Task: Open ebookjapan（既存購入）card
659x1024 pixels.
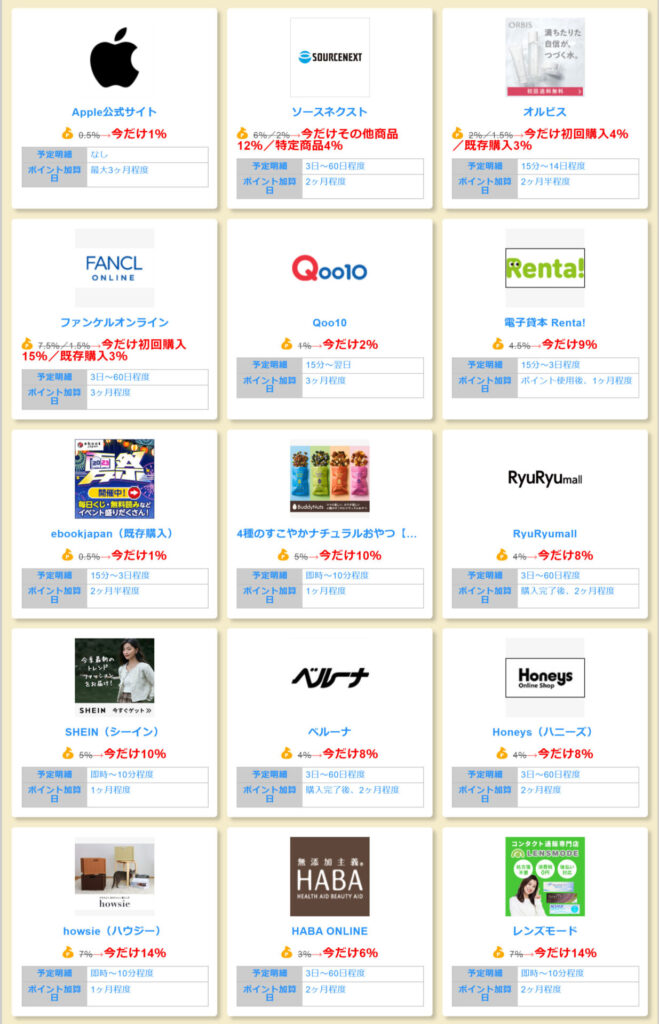Action: tap(114, 533)
